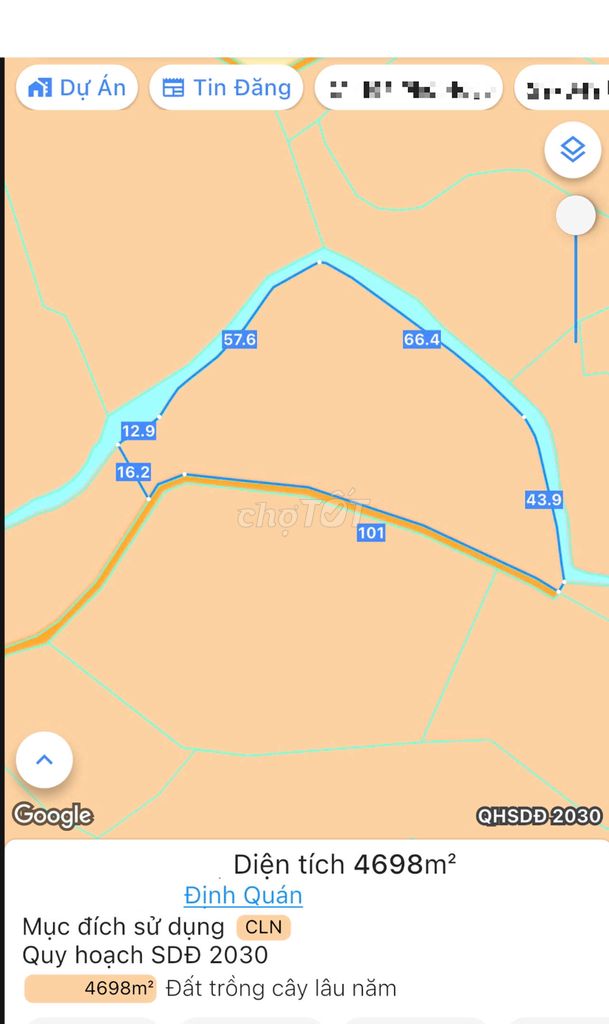Open the map layers button
609x1024 pixels.
[x=572, y=151]
